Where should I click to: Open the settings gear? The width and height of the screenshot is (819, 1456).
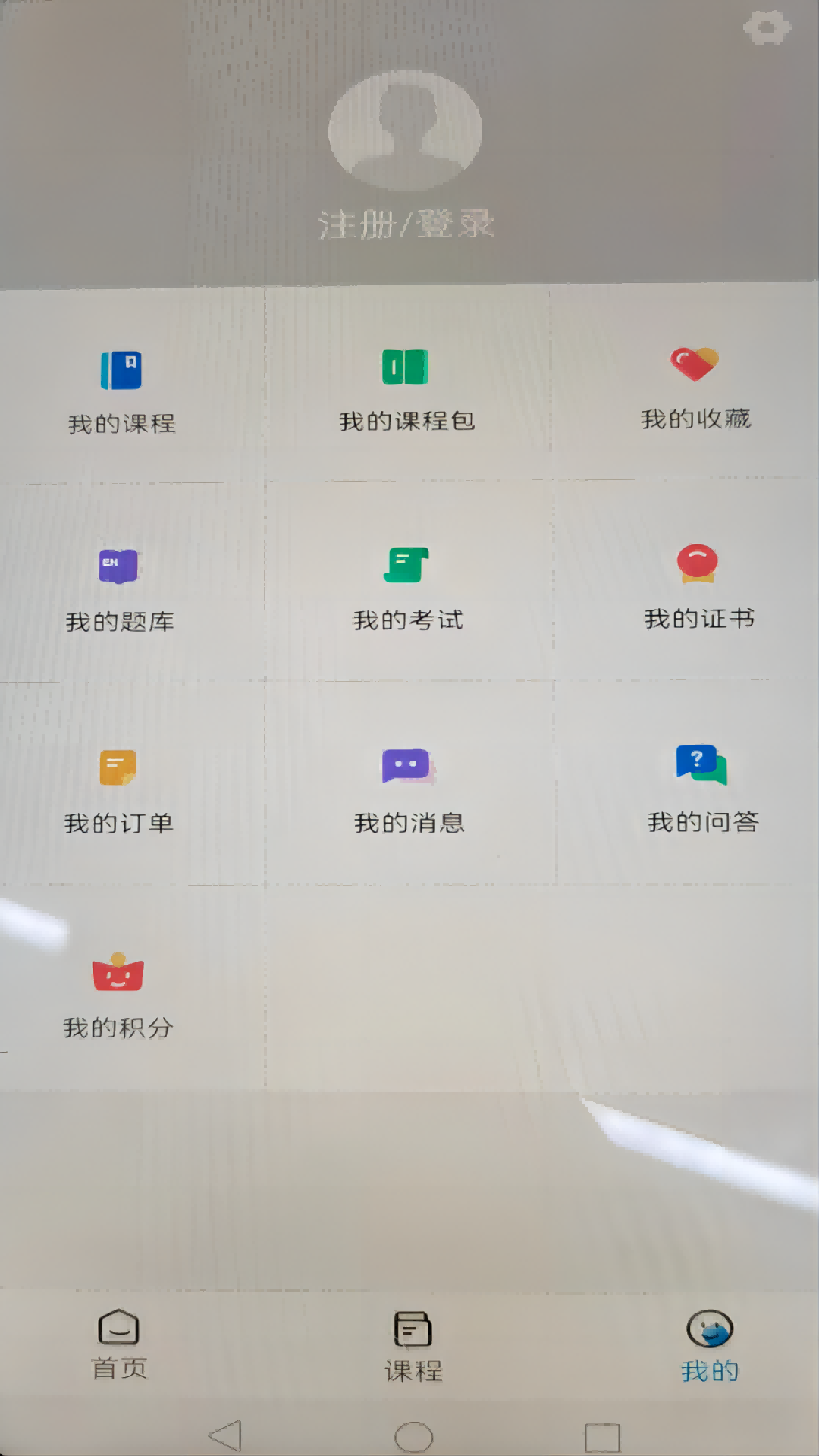coord(765,29)
